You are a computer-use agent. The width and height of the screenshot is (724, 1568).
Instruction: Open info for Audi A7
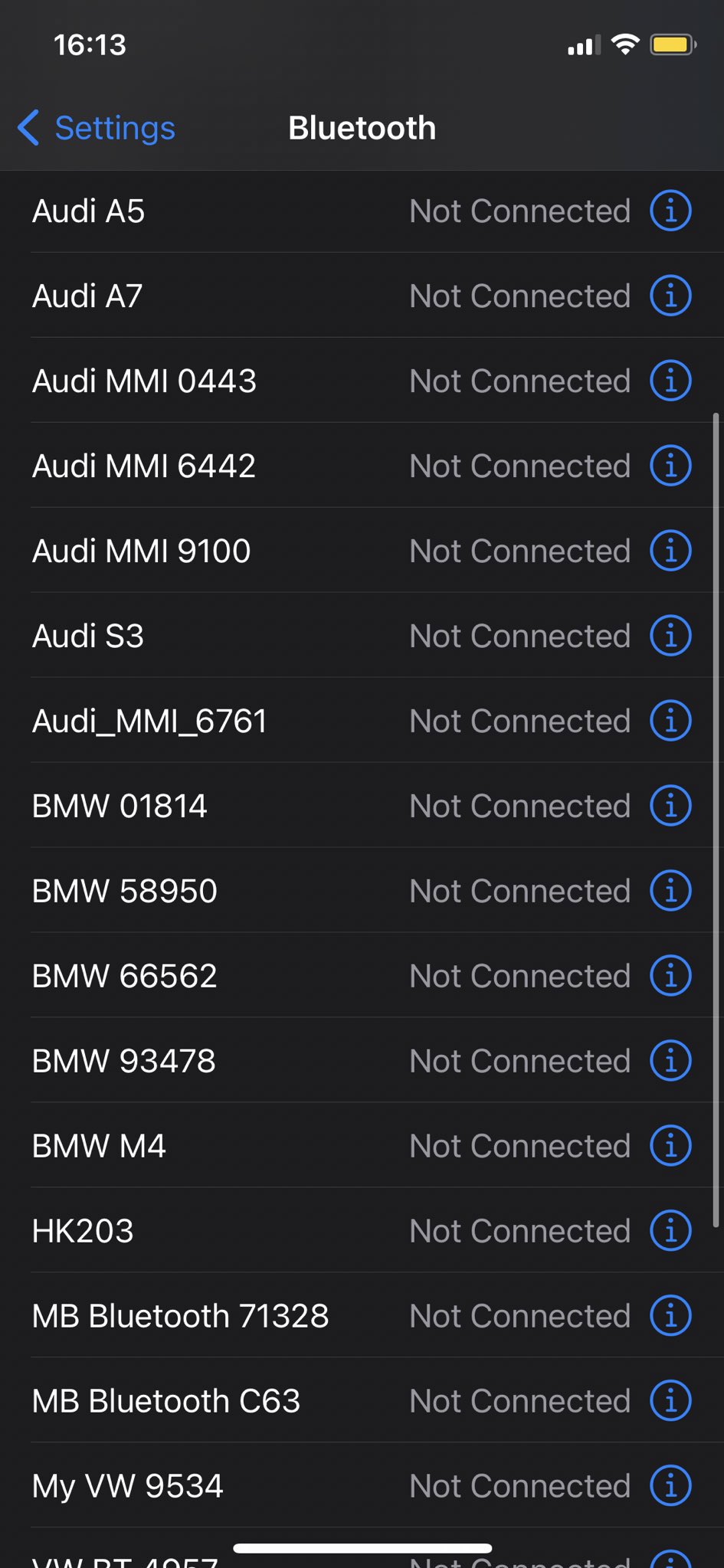tap(670, 296)
